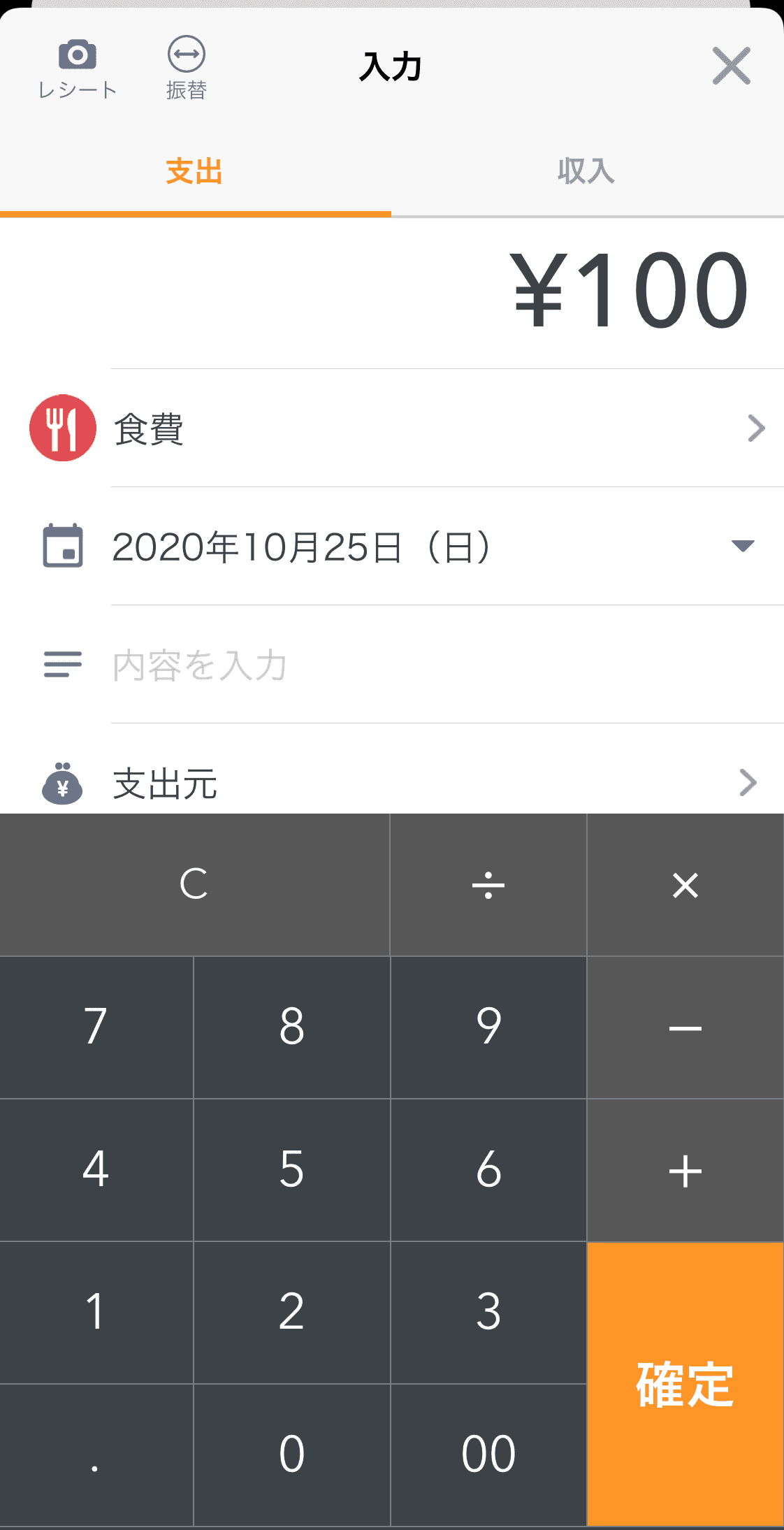Enter digit 5 on the keypad
Screen dimensions: 784x1530
click(291, 1170)
